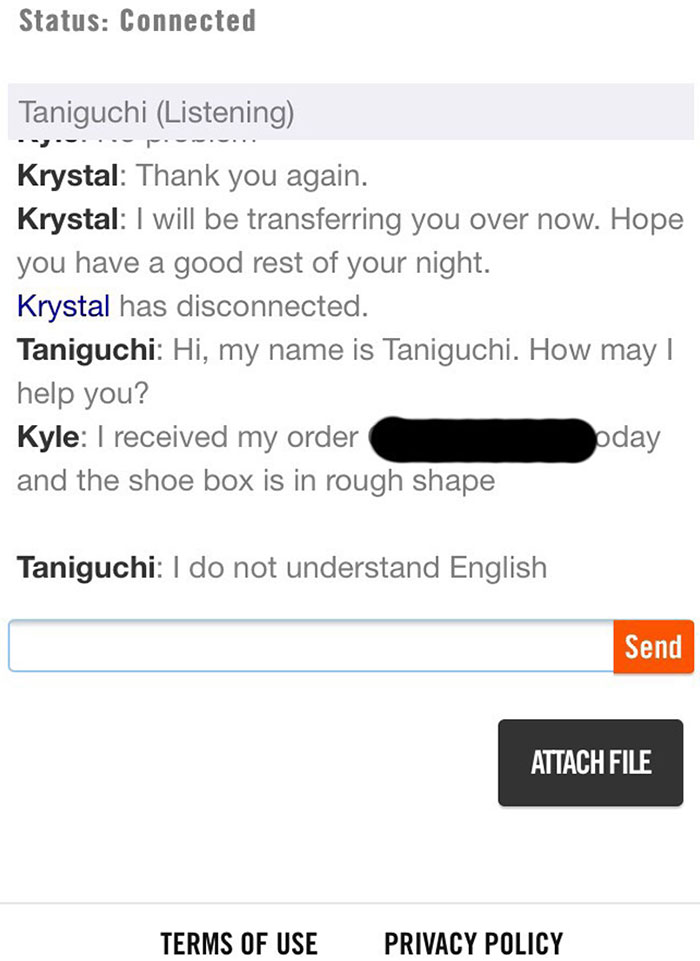Tap the chat message input field
Viewport: 700px width, 961px height.
[x=310, y=646]
